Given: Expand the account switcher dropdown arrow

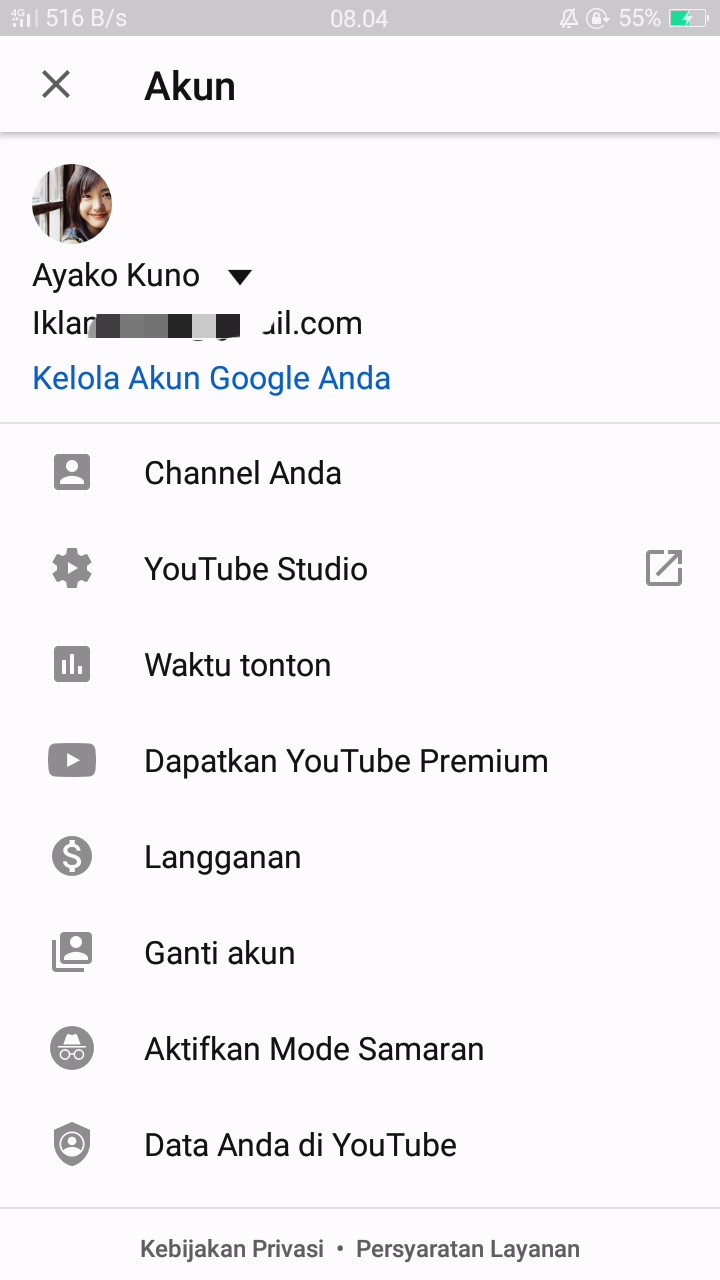Looking at the screenshot, I should [240, 276].
